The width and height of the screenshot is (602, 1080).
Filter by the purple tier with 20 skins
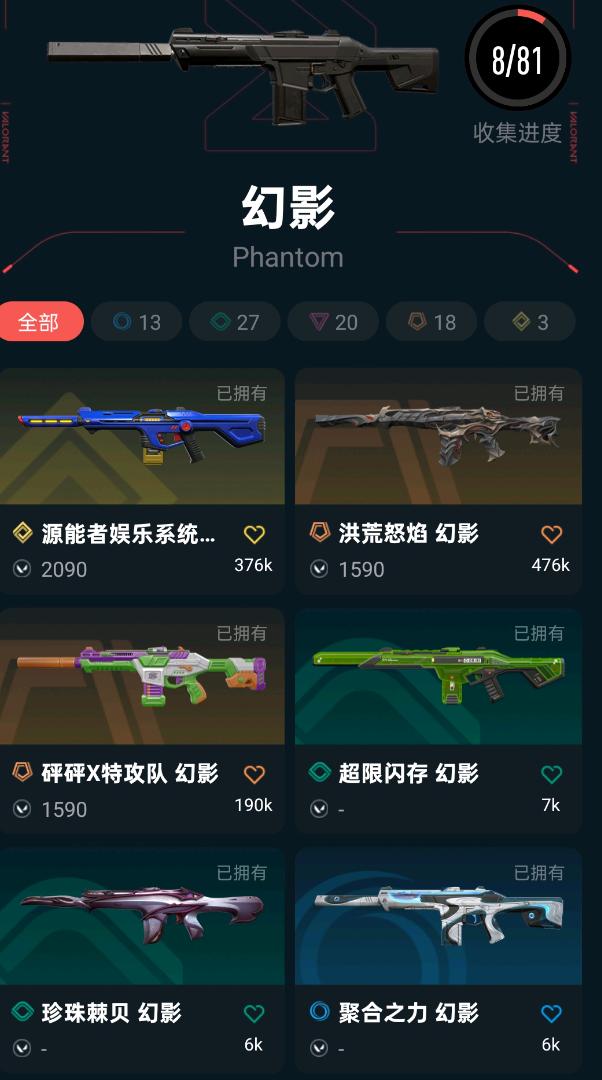click(x=333, y=322)
